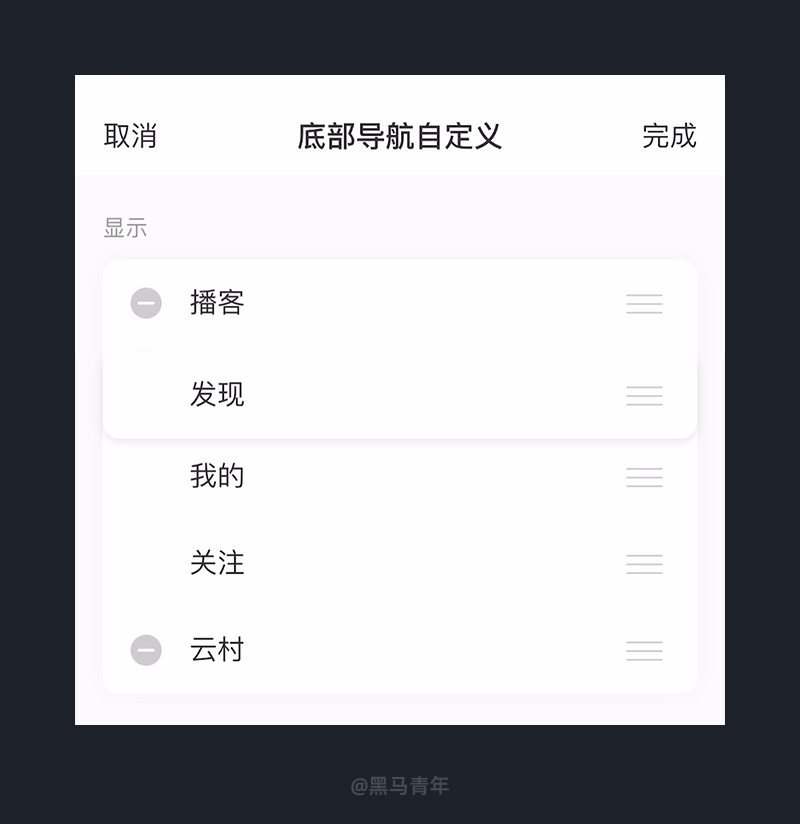Select the 关注 list entry
Screen dimensions: 800x824
click(x=217, y=564)
